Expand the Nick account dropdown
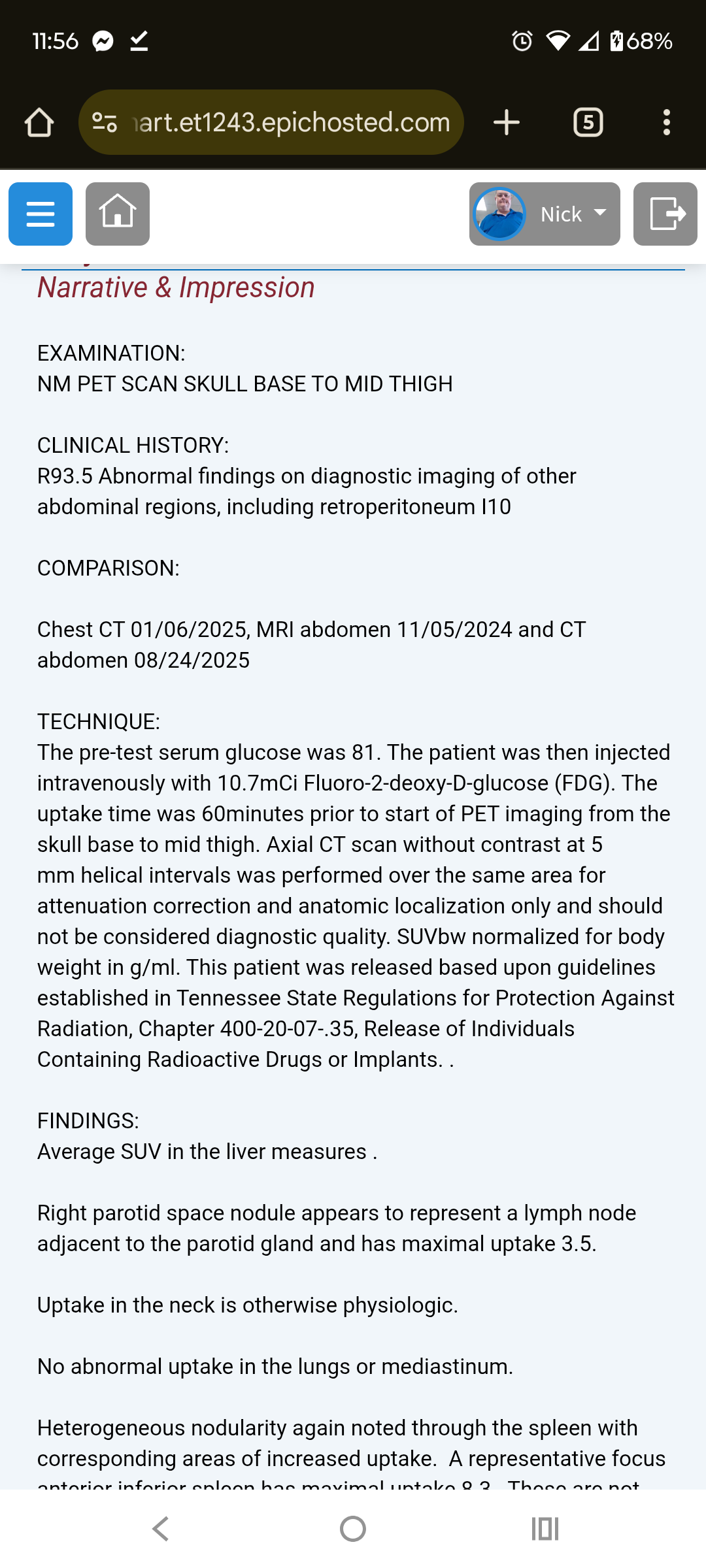Viewport: 706px width, 1568px height. [x=545, y=214]
